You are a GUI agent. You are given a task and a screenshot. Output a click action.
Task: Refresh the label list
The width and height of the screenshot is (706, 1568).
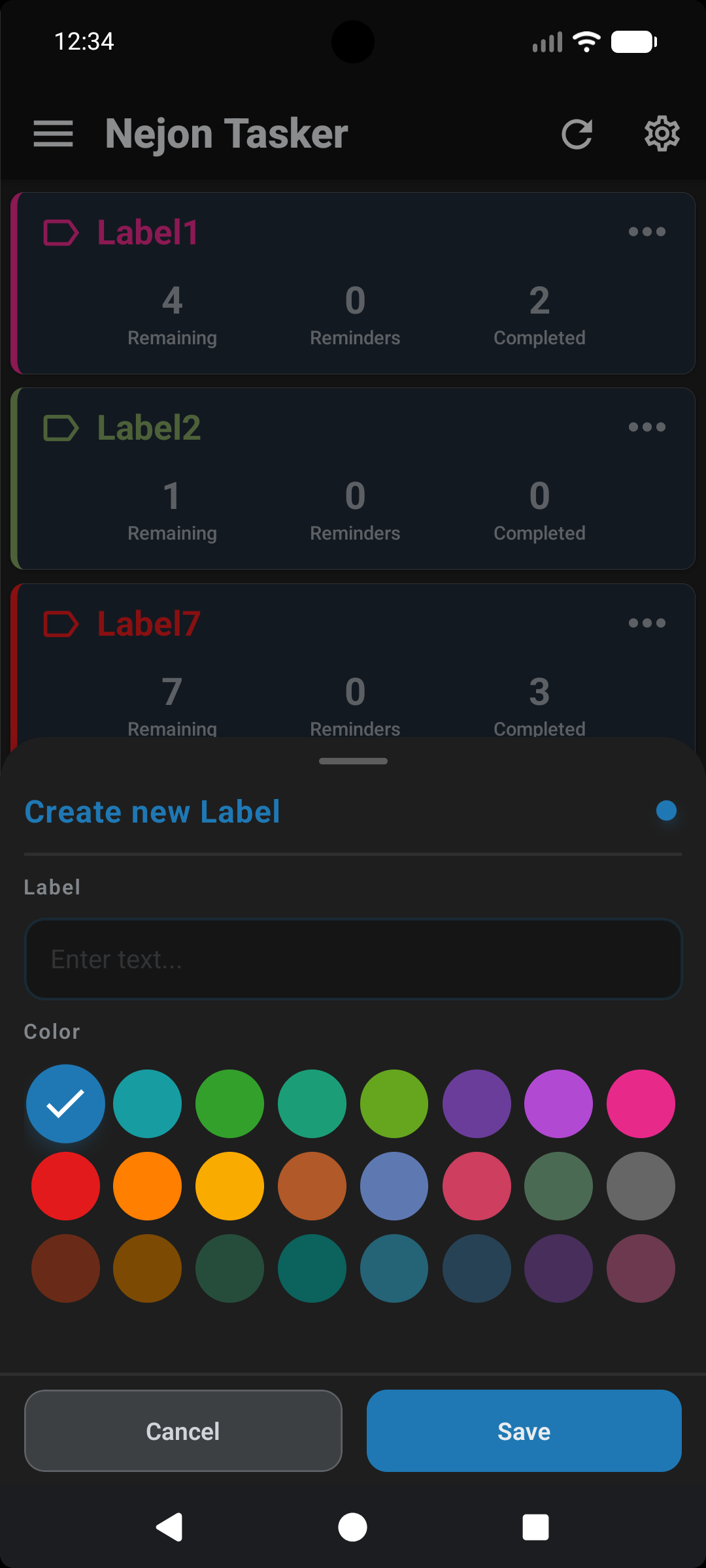click(577, 134)
